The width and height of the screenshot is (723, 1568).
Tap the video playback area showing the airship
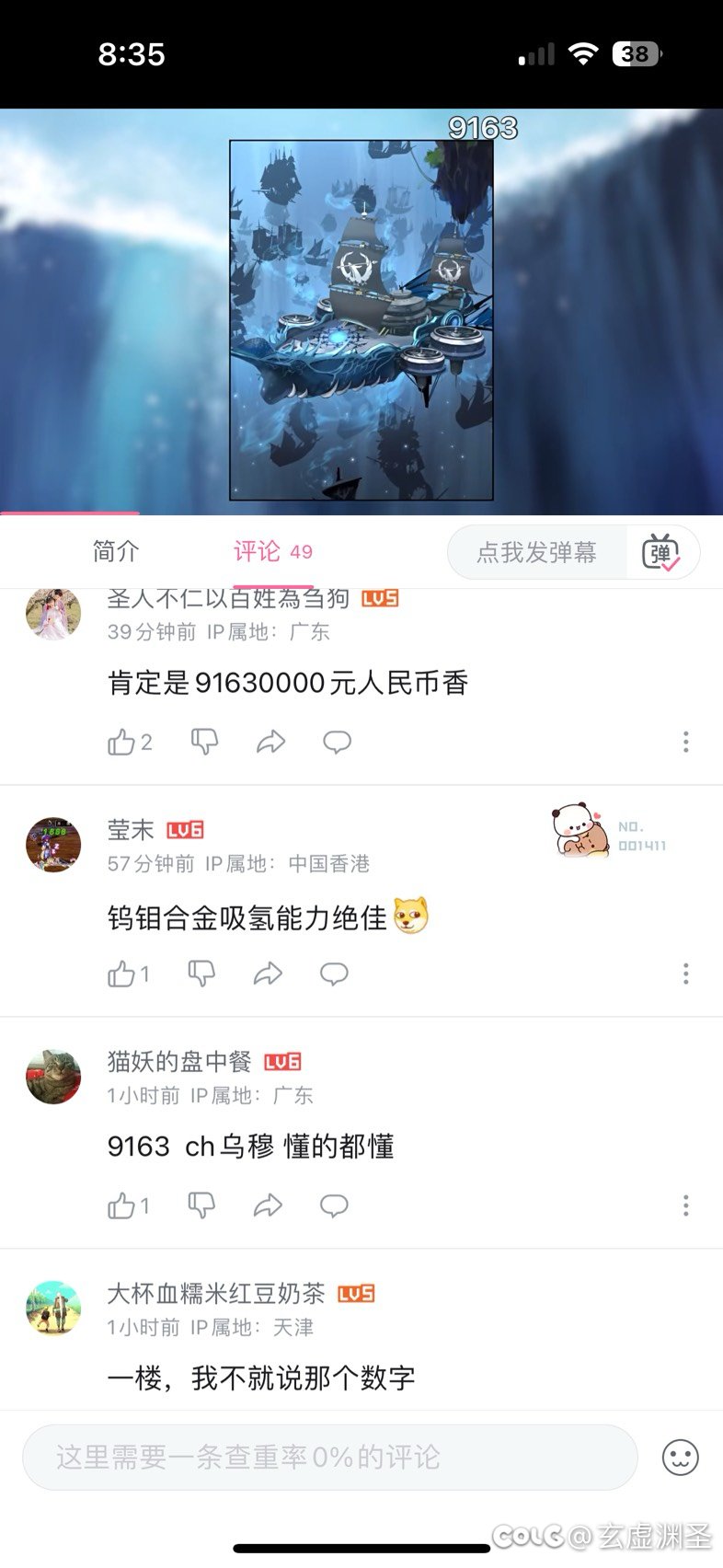coord(361,313)
